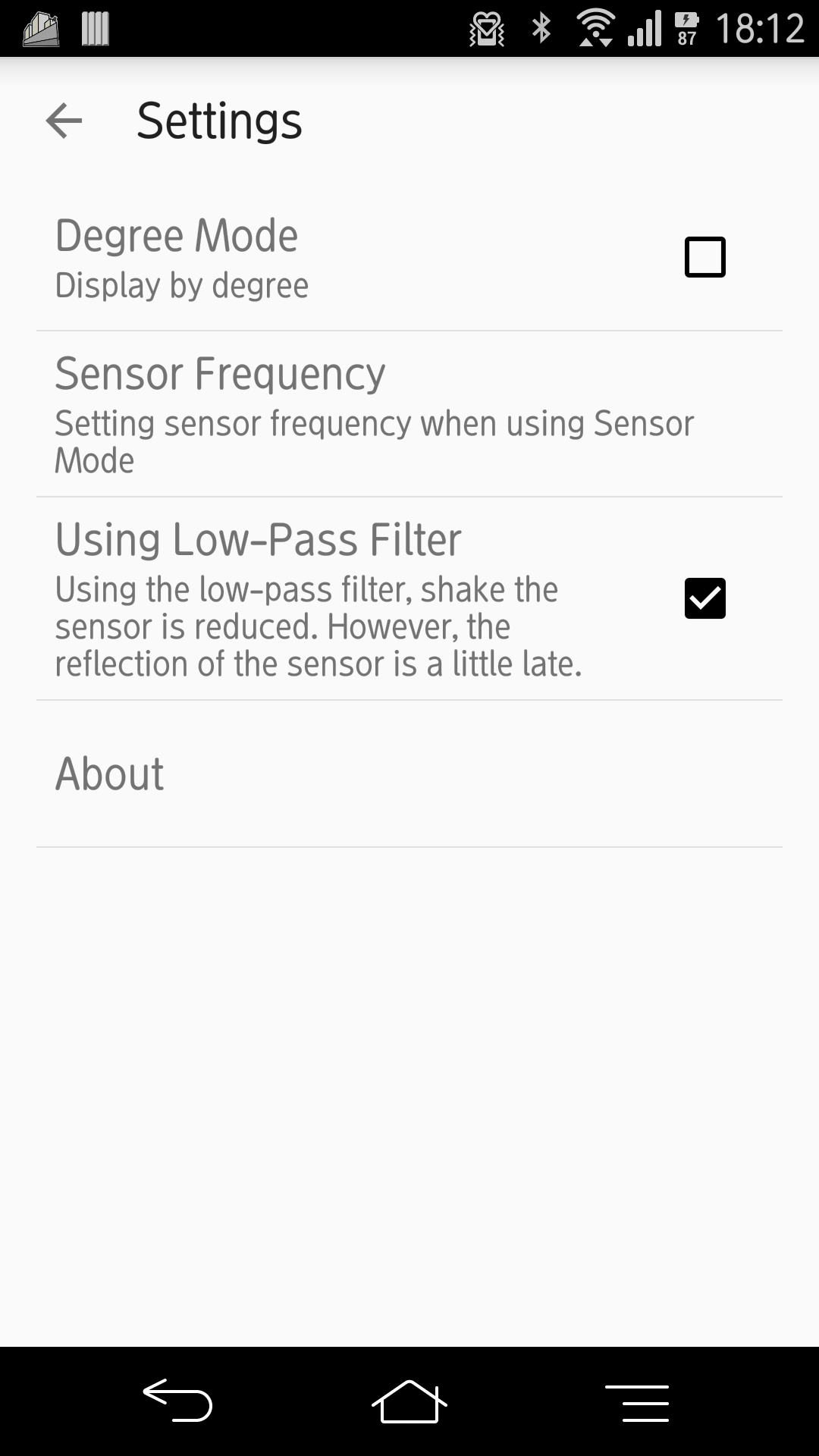819x1456 pixels.
Task: Open the About page
Action: click(x=108, y=773)
